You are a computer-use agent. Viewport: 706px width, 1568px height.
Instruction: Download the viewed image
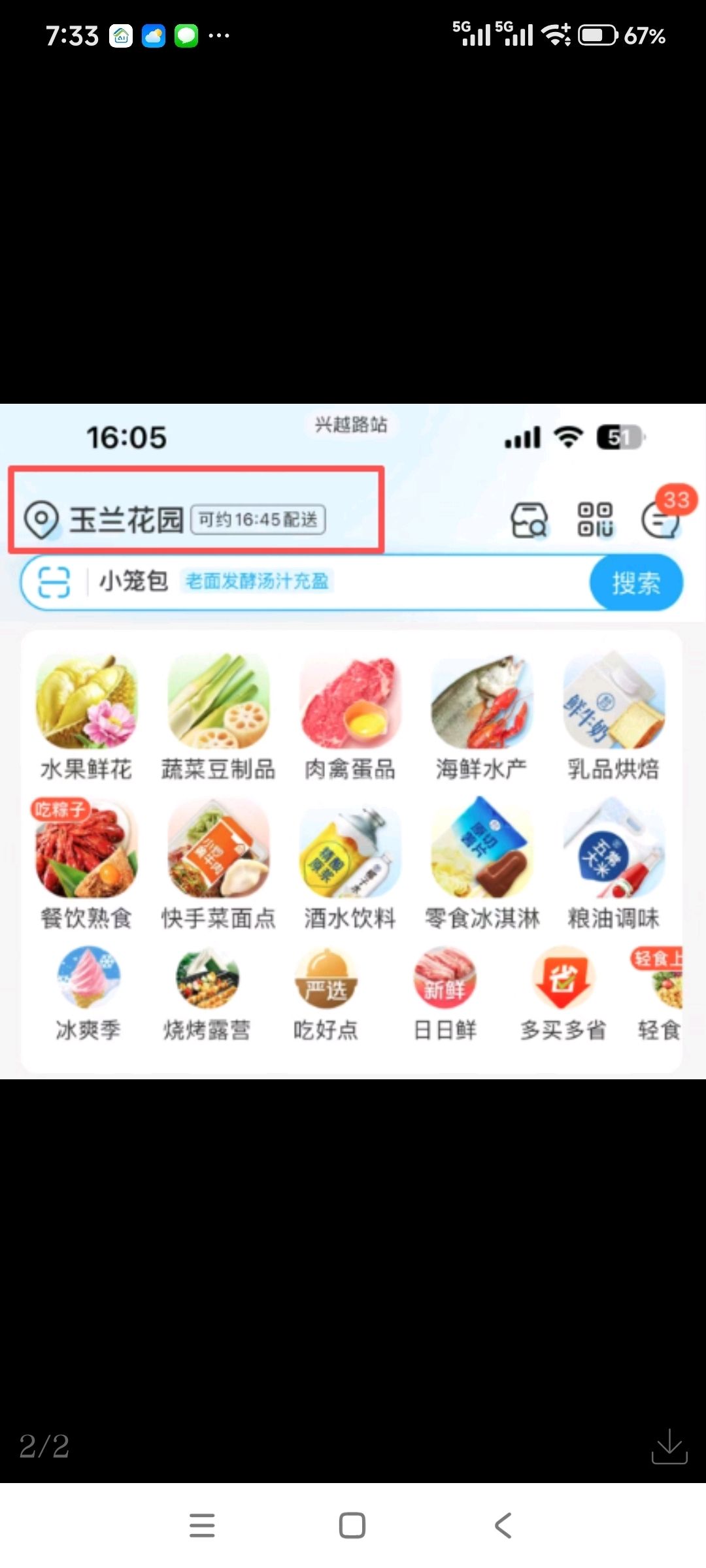point(669,1445)
